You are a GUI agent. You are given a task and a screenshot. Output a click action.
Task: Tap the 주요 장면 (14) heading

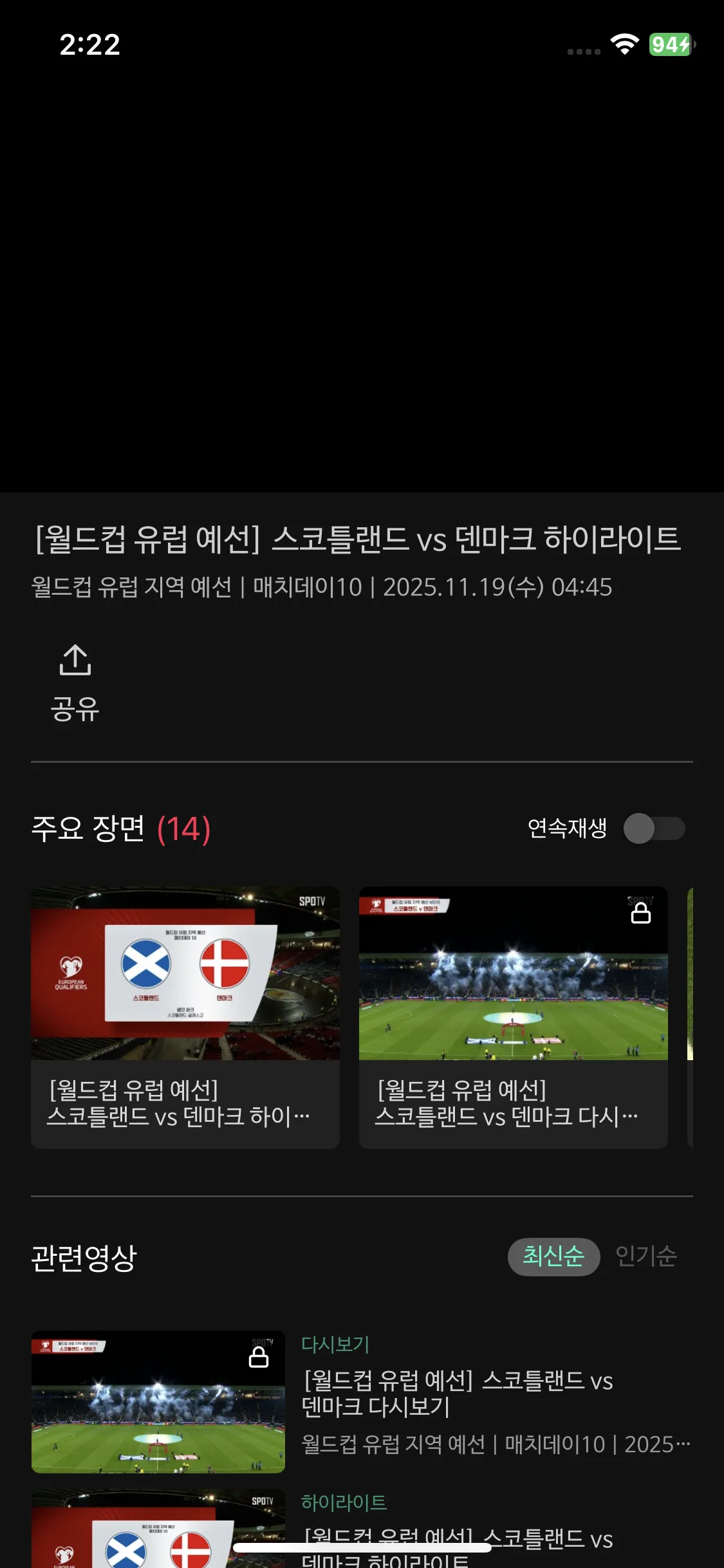pos(120,829)
